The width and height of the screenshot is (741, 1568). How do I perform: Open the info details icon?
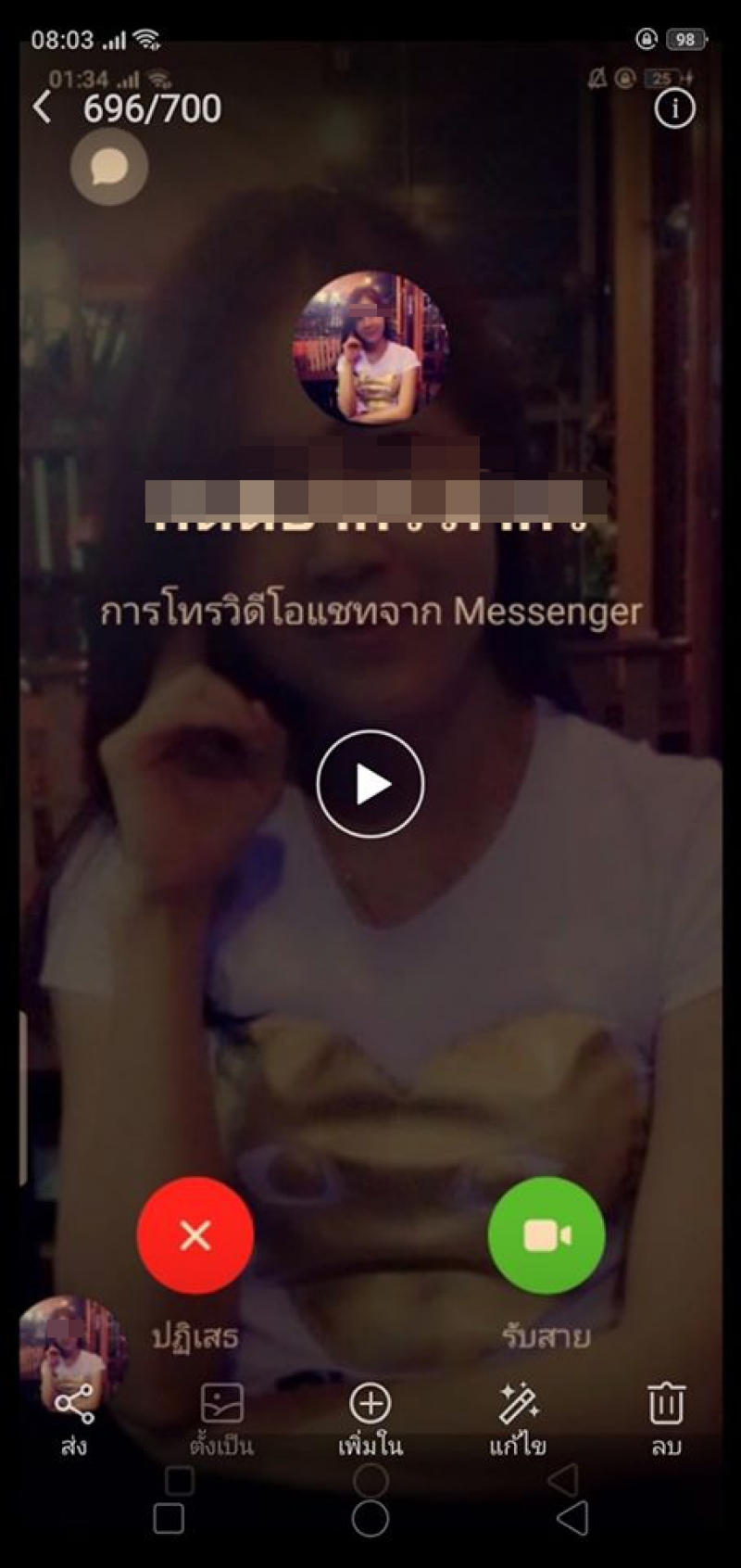(x=673, y=109)
